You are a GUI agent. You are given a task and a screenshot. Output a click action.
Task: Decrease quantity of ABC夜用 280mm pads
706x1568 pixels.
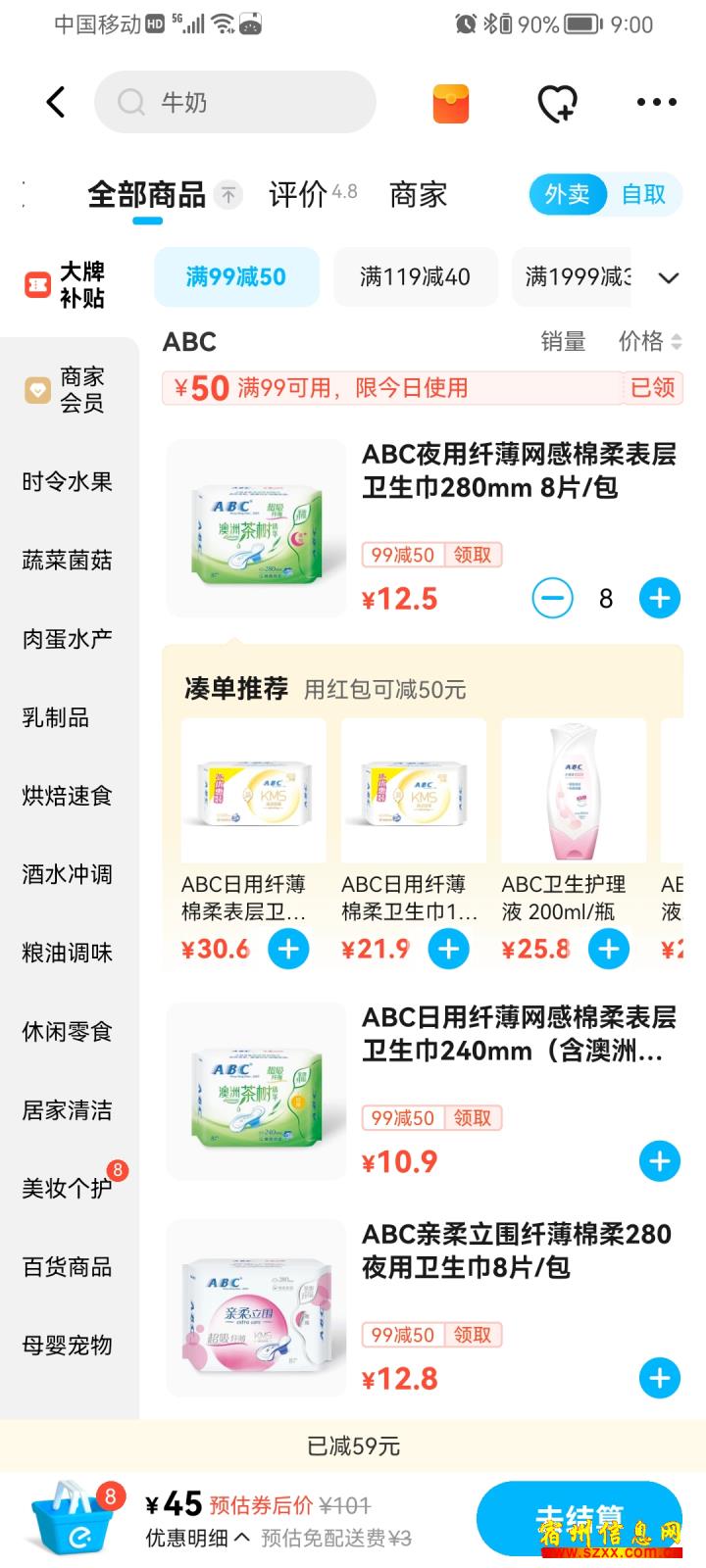(552, 598)
